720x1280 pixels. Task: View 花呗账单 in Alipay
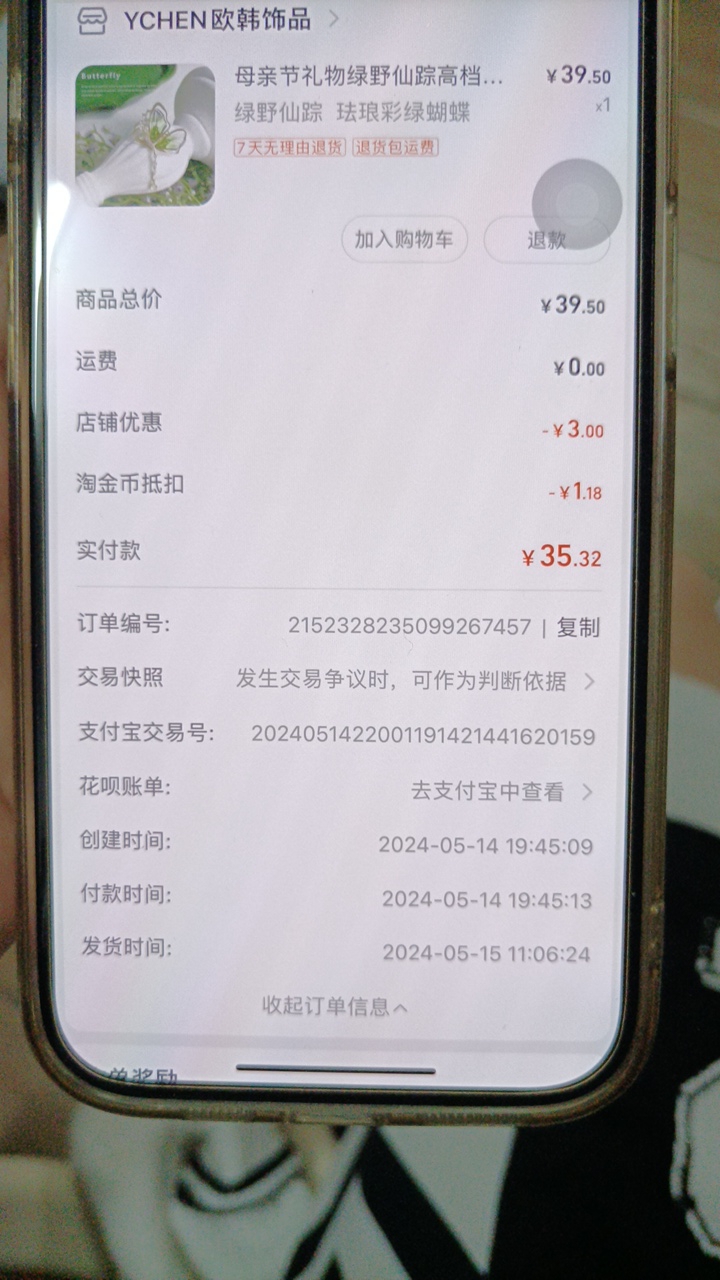click(x=337, y=790)
